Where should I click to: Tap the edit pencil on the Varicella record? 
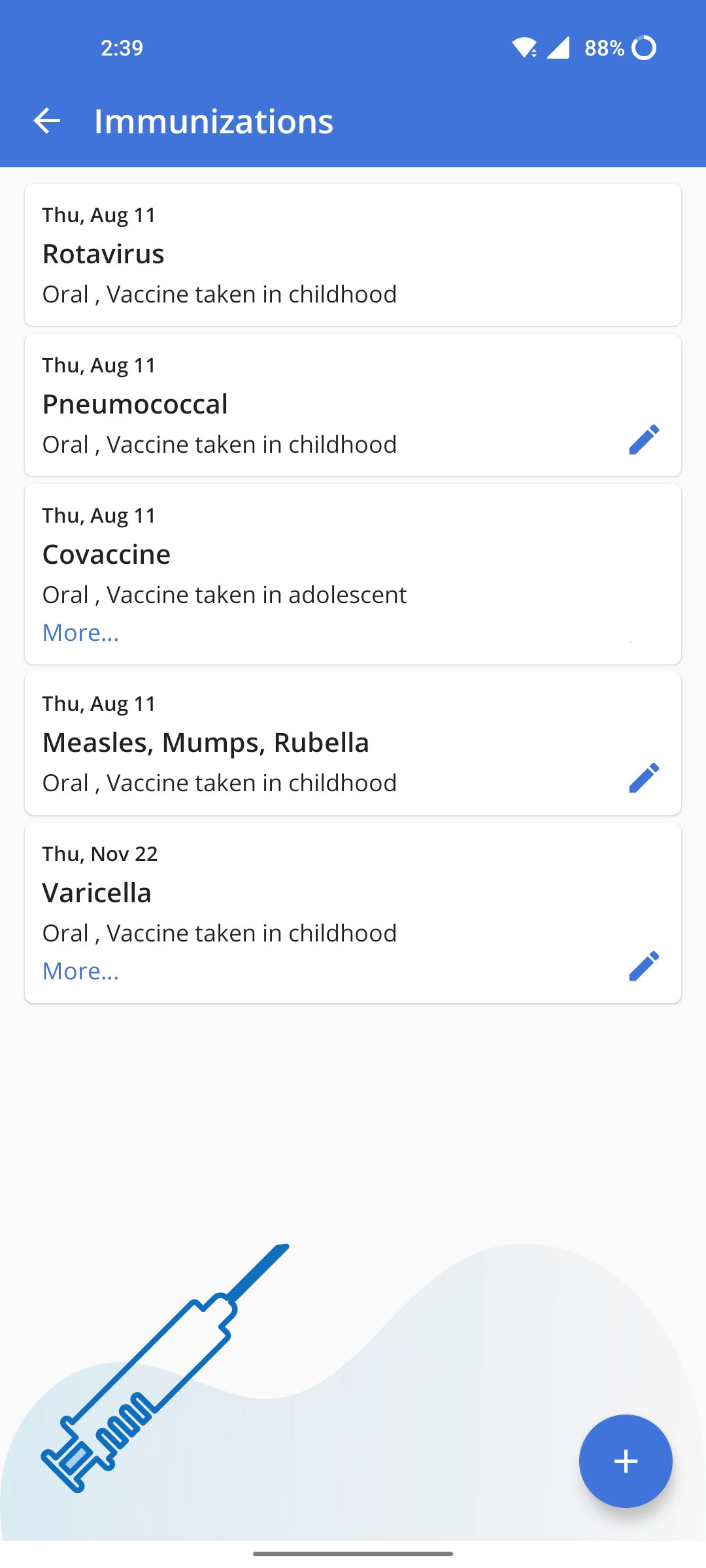point(643,966)
